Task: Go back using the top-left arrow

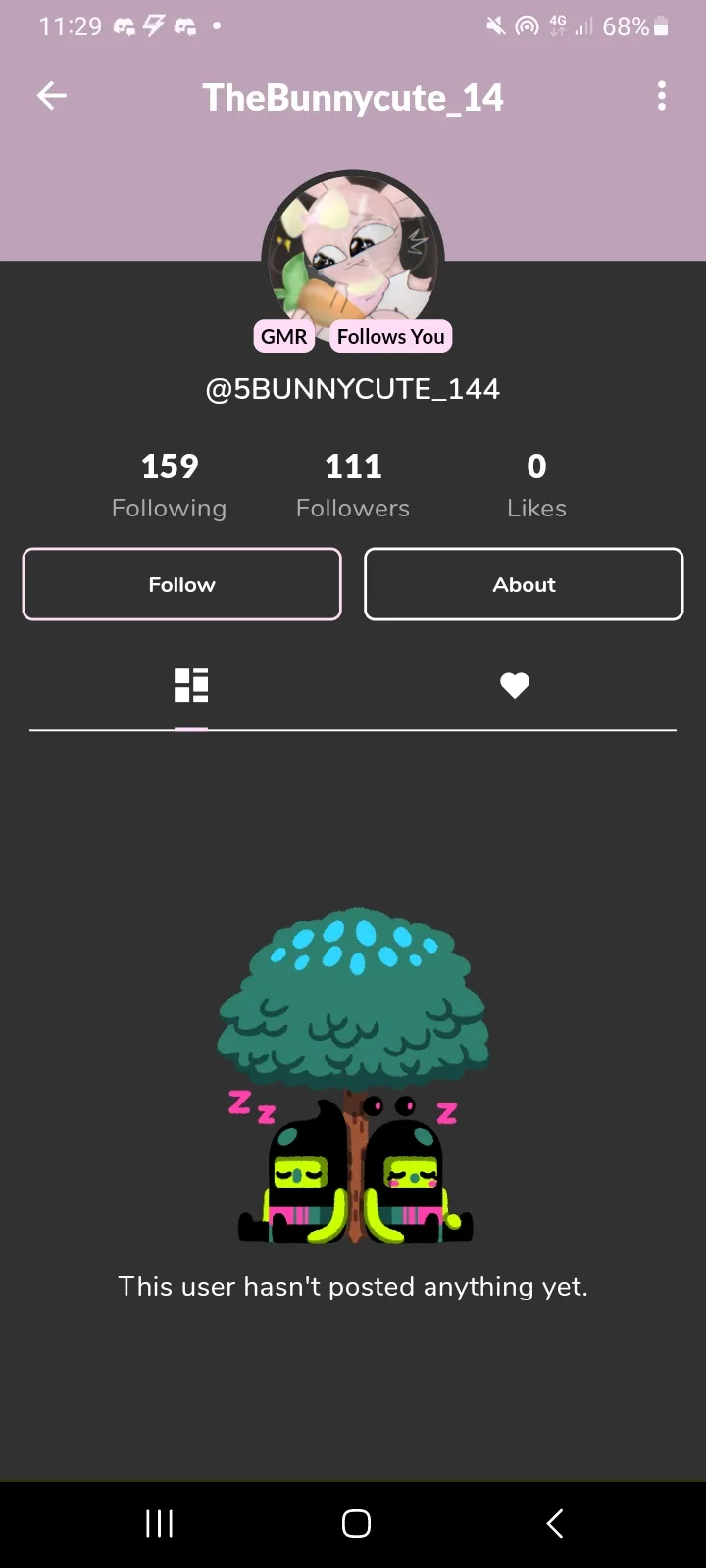Action: pyautogui.click(x=52, y=96)
